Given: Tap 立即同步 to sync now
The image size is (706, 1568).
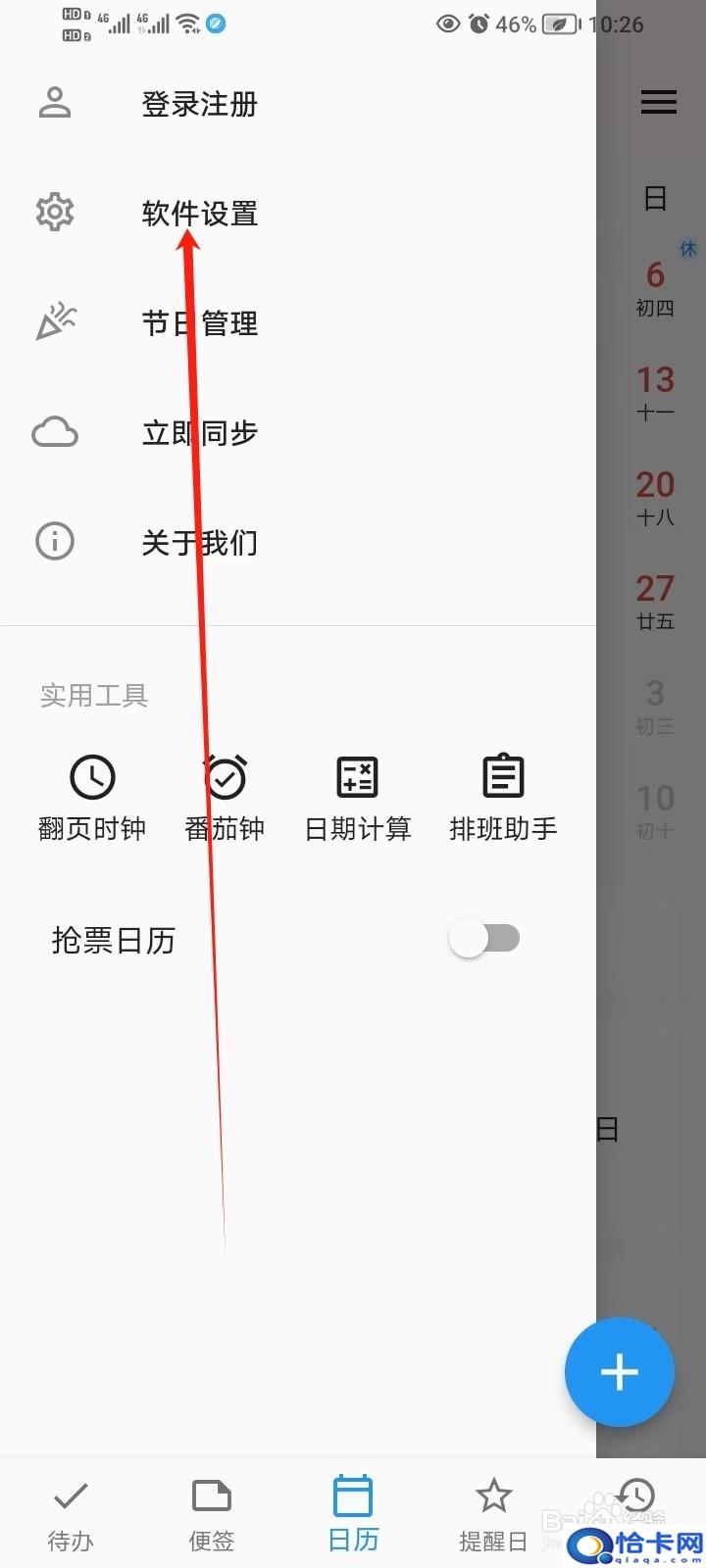Looking at the screenshot, I should pos(298,432).
